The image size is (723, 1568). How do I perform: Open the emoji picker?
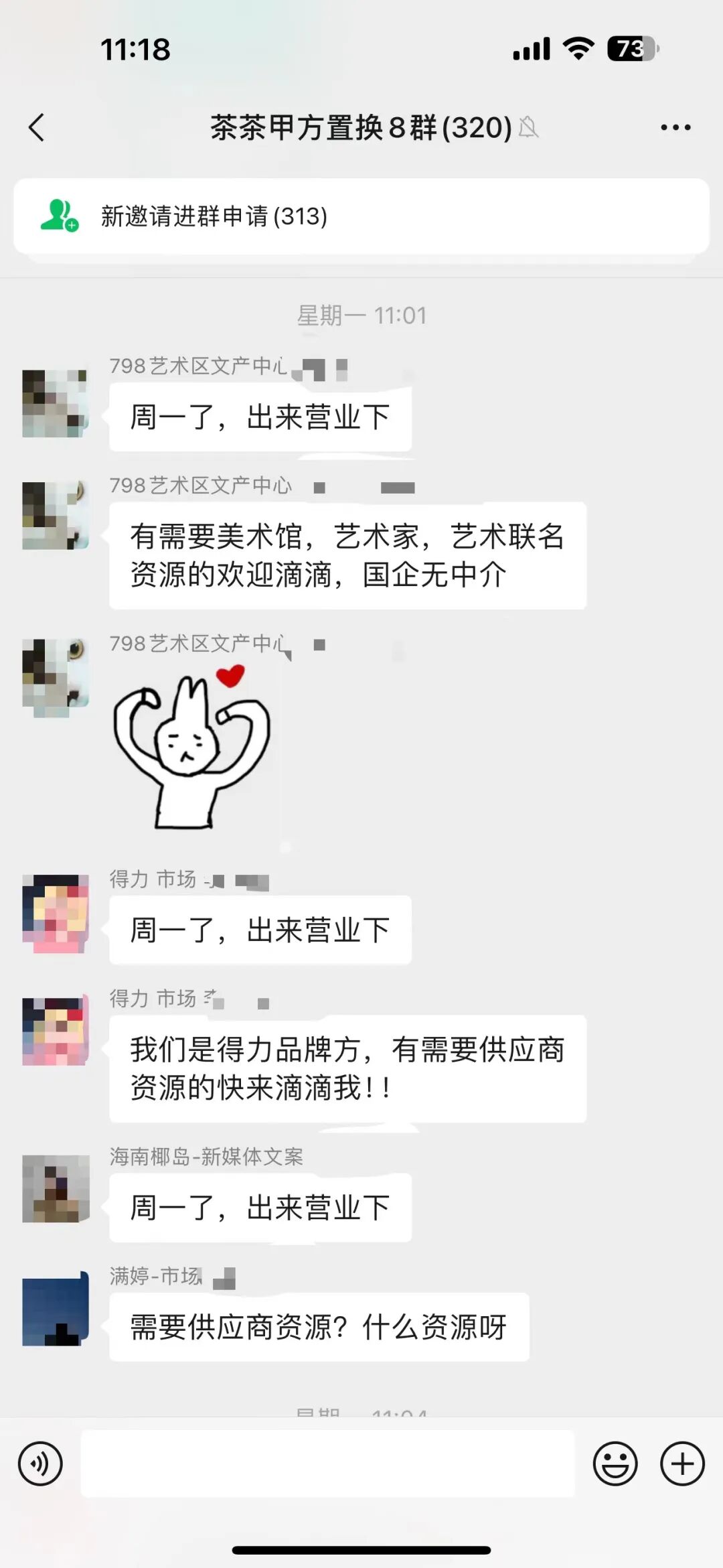(615, 1464)
